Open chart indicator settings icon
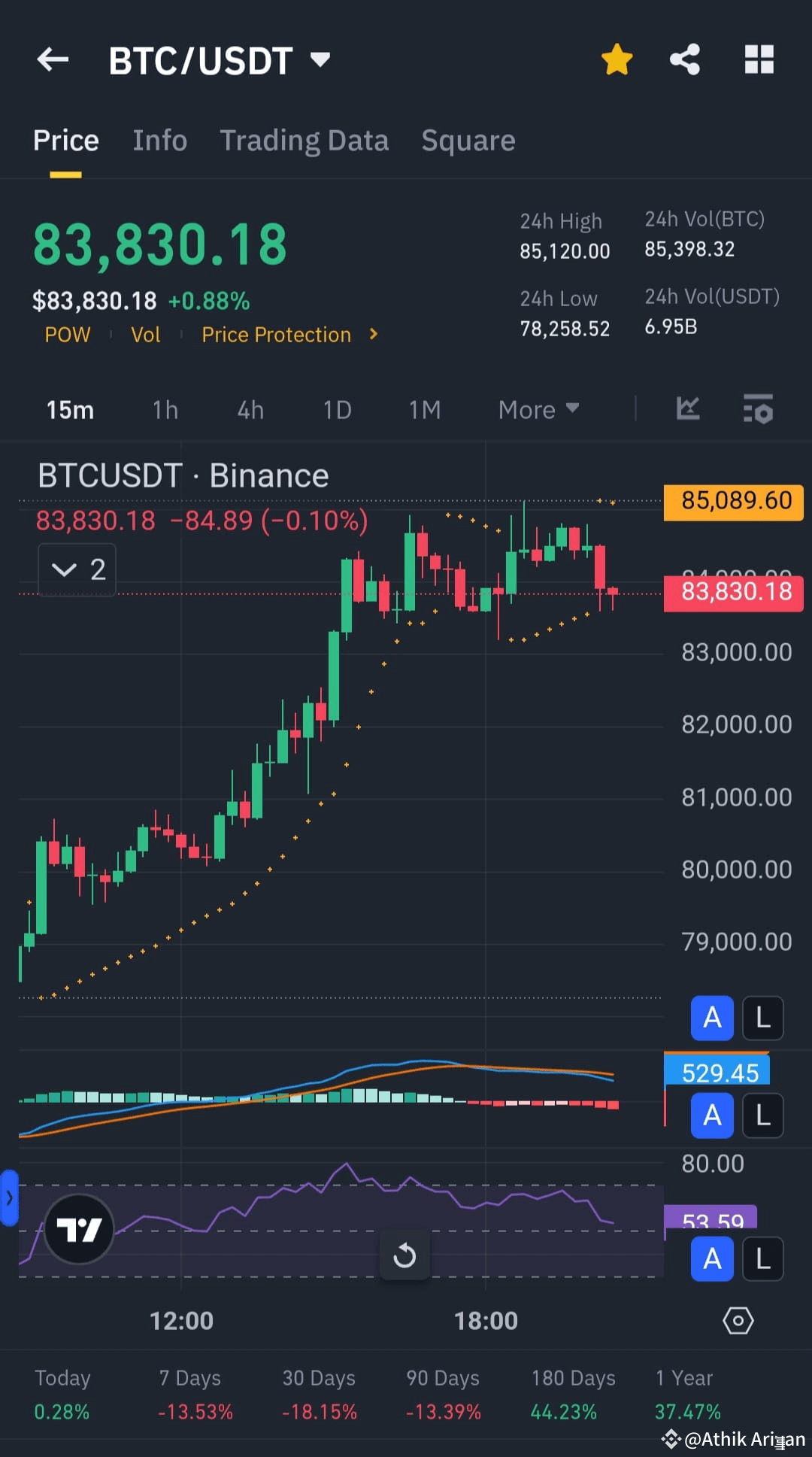 click(x=758, y=409)
